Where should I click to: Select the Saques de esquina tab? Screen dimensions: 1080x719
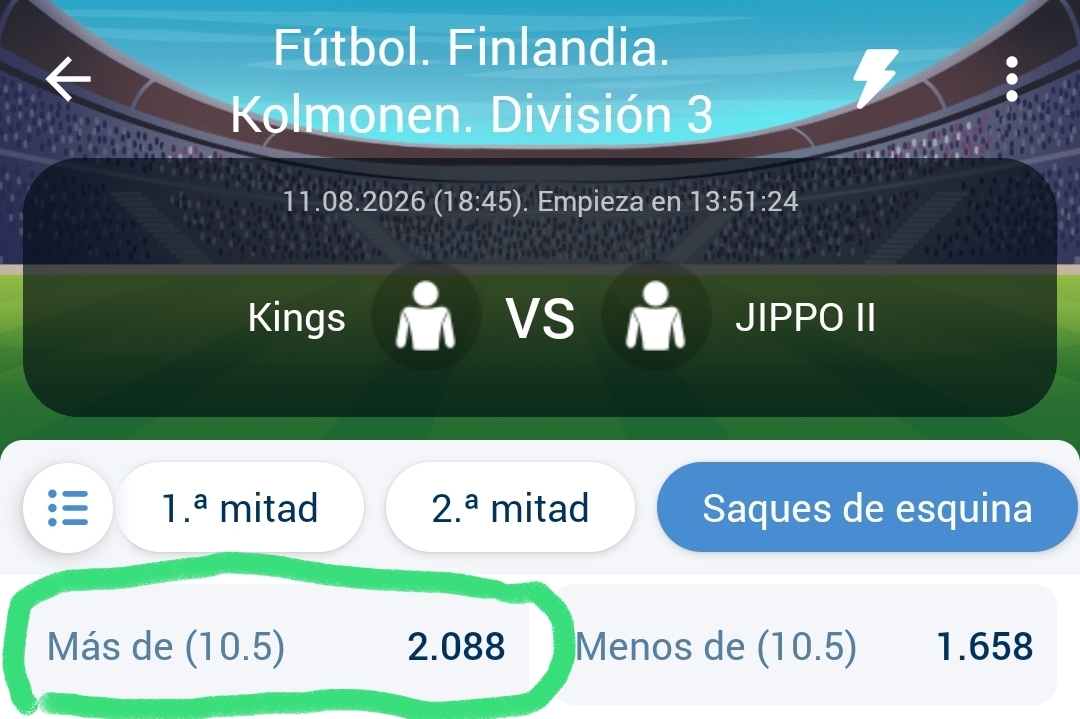point(867,508)
